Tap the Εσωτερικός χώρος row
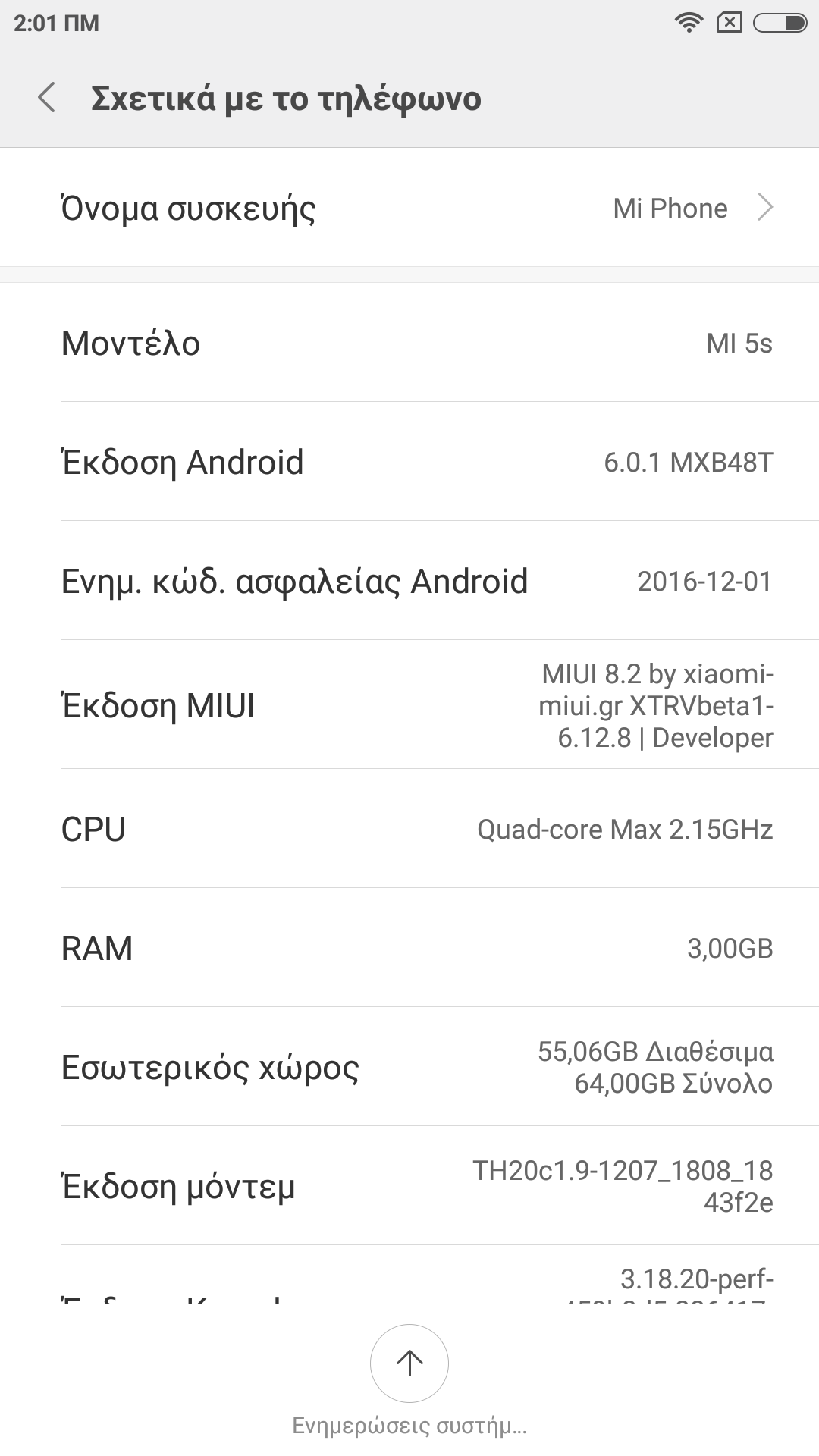 409,1067
